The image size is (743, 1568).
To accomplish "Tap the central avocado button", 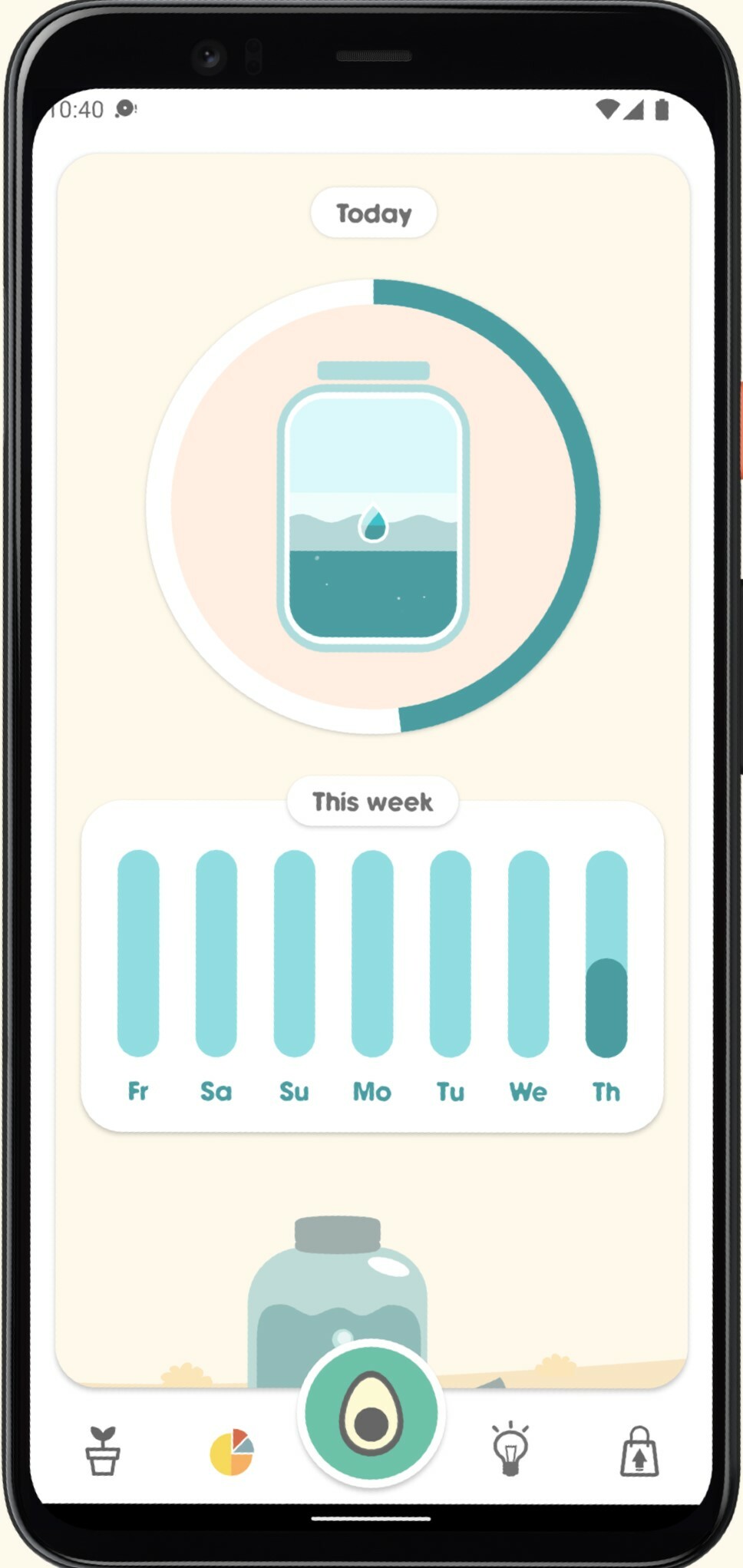I will click(371, 1412).
